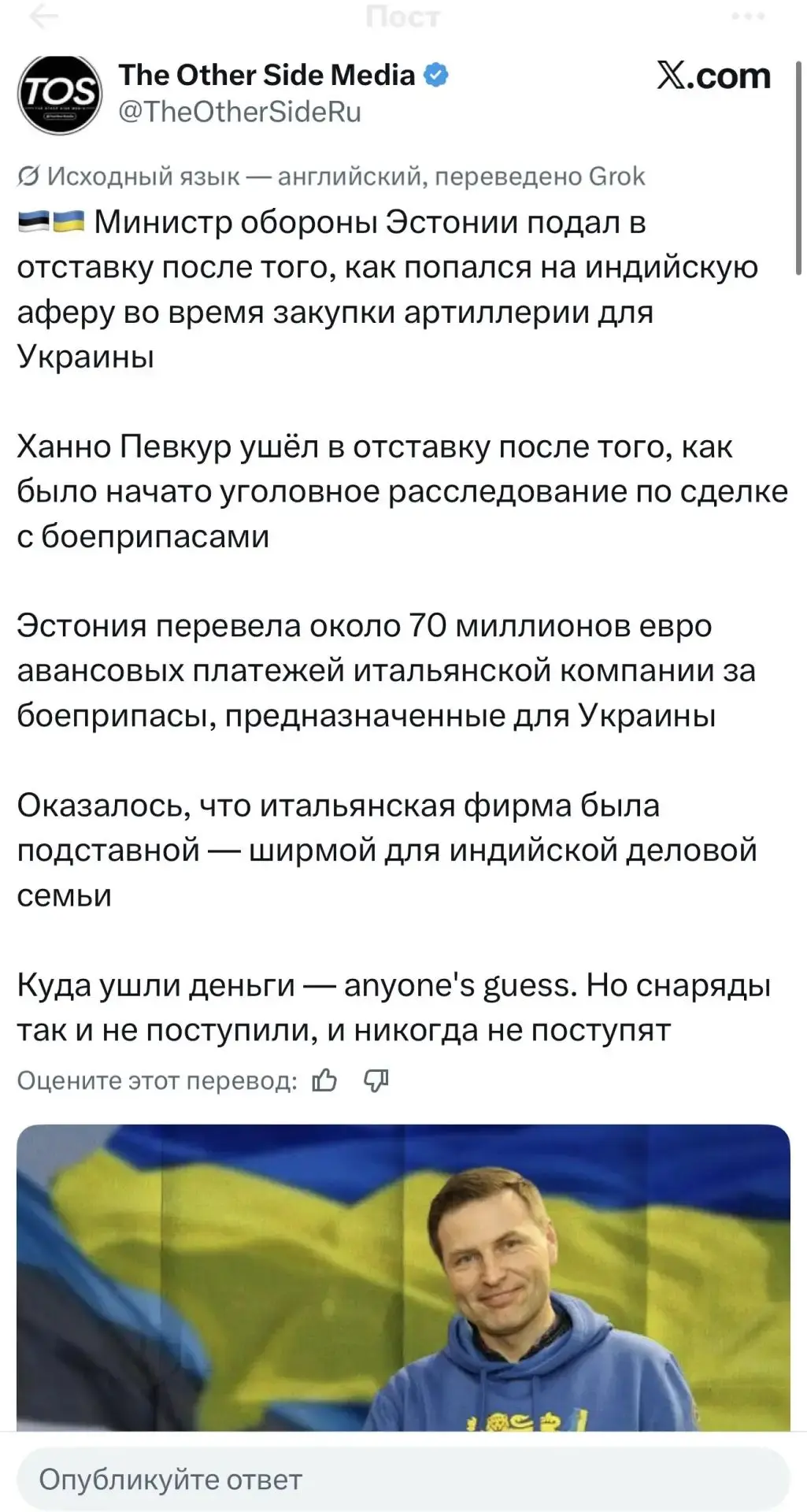807x1512 pixels.
Task: Go back using the top-left arrow
Action: (x=43, y=17)
